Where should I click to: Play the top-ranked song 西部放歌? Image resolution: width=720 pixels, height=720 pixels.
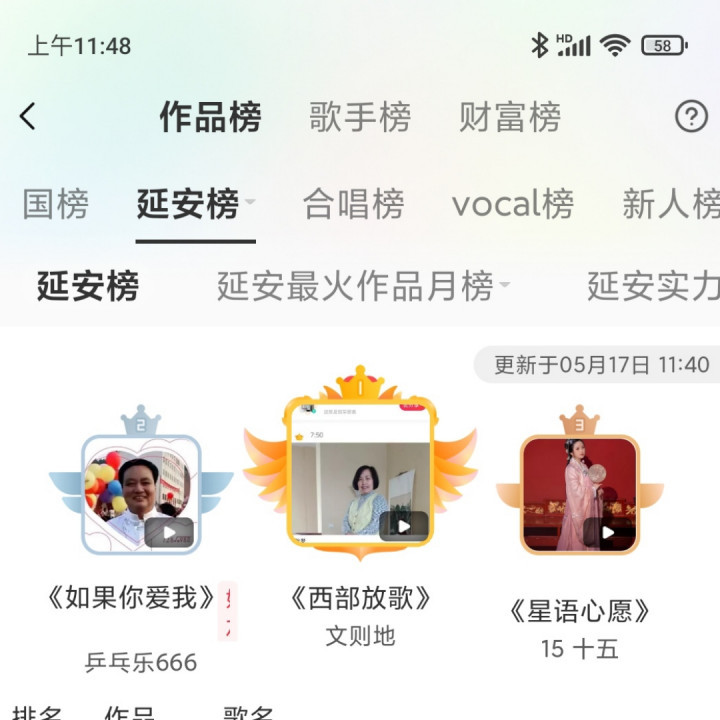[x=404, y=526]
